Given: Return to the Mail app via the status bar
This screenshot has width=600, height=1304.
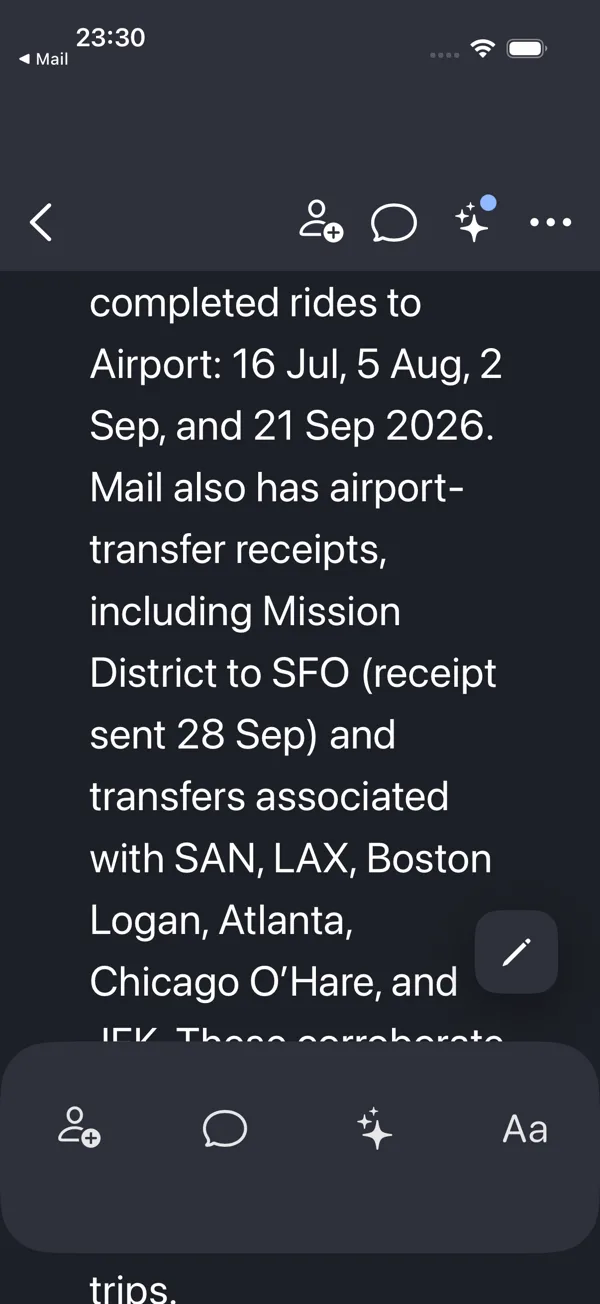Looking at the screenshot, I should [44, 59].
